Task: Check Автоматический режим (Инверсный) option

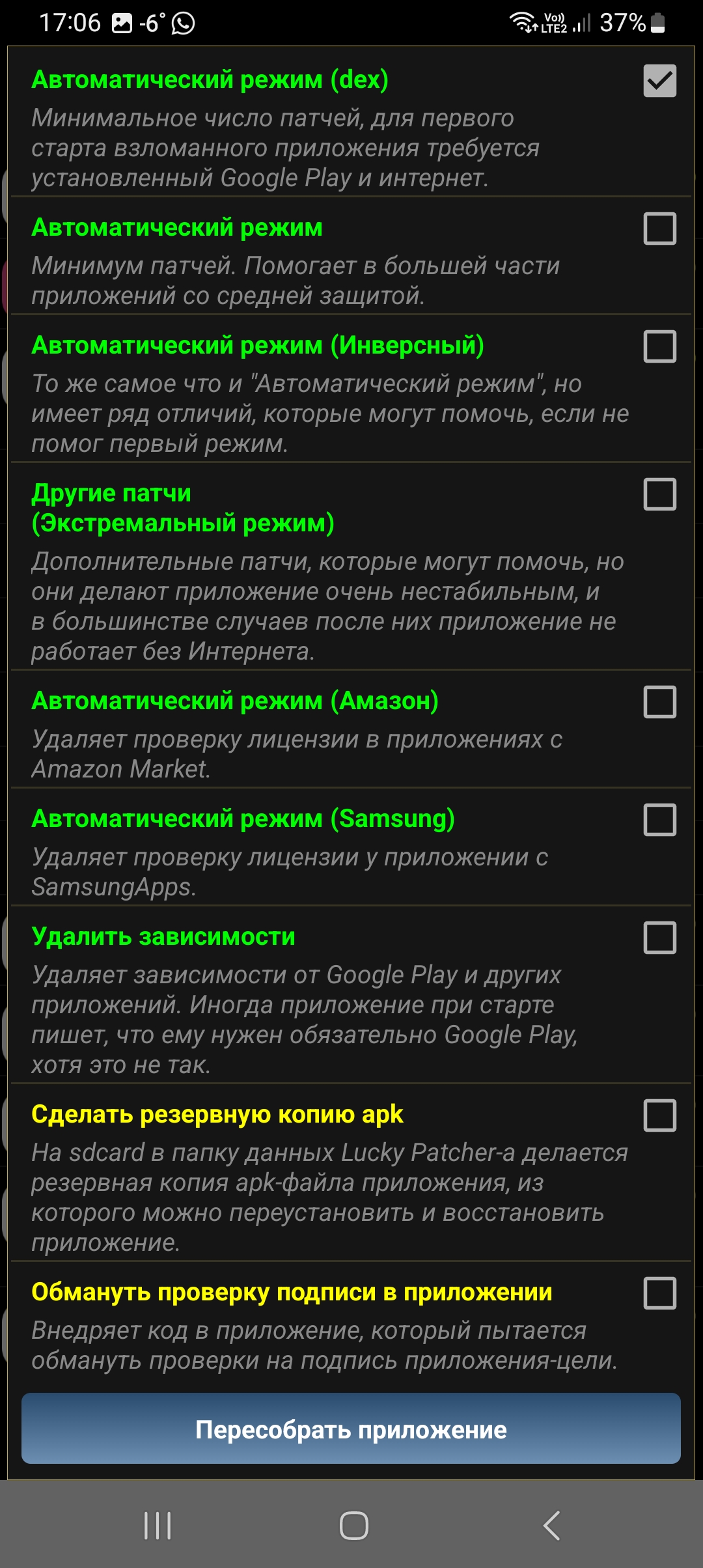Action: [659, 346]
